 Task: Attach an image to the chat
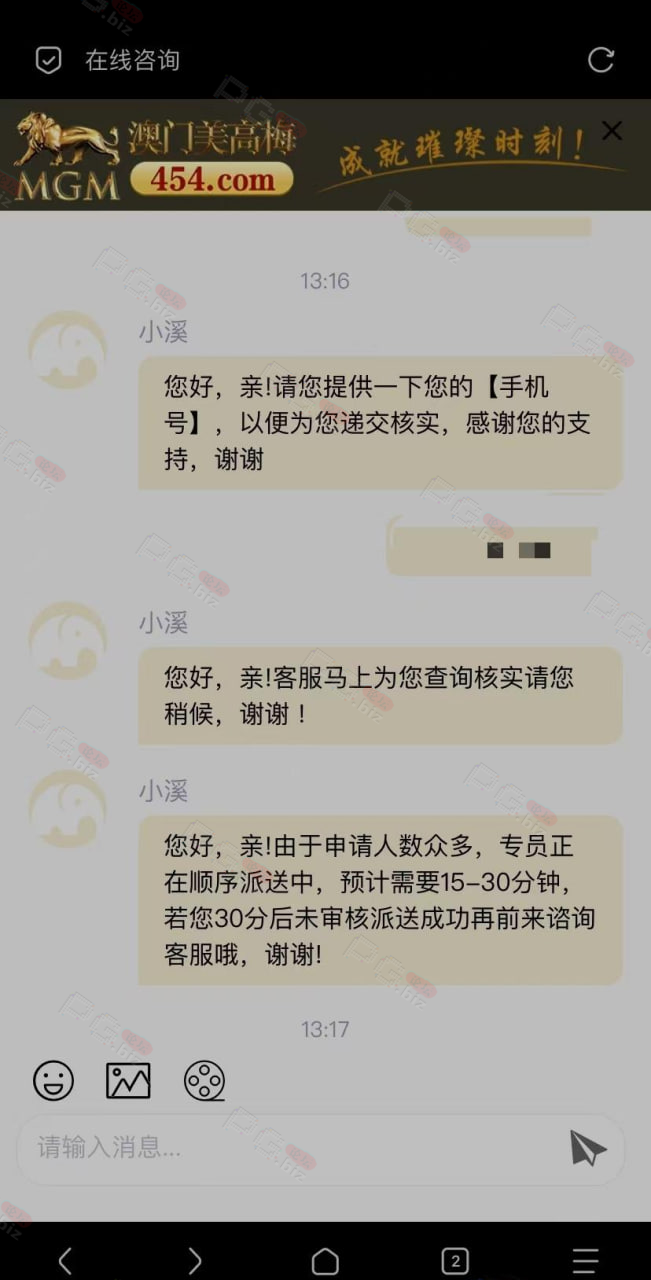tap(128, 1081)
